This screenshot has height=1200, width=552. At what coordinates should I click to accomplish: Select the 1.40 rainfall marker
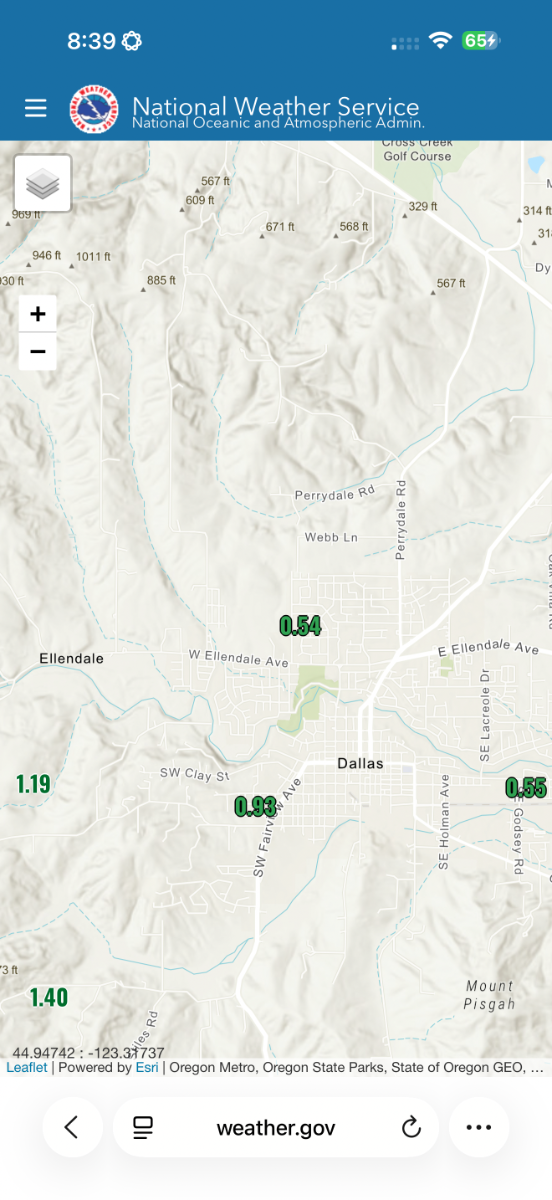tap(48, 997)
